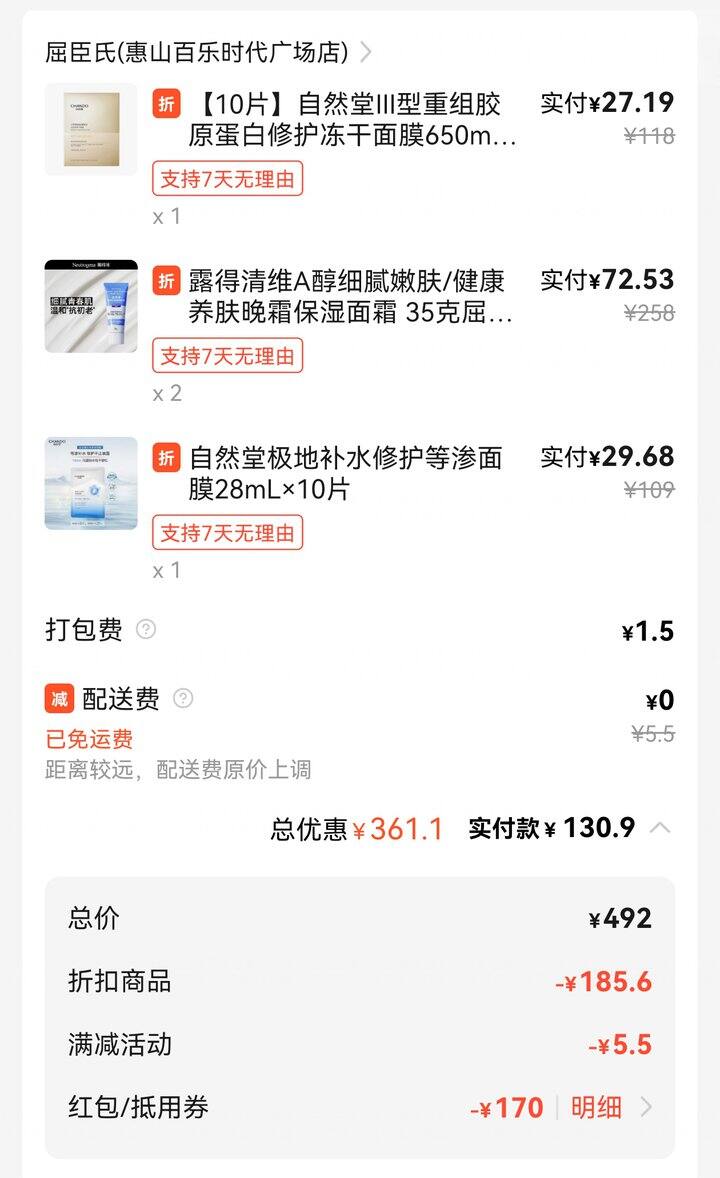Image resolution: width=720 pixels, height=1178 pixels.
Task: Open the 露得清维A醇 night cream item
Action: pos(345,296)
